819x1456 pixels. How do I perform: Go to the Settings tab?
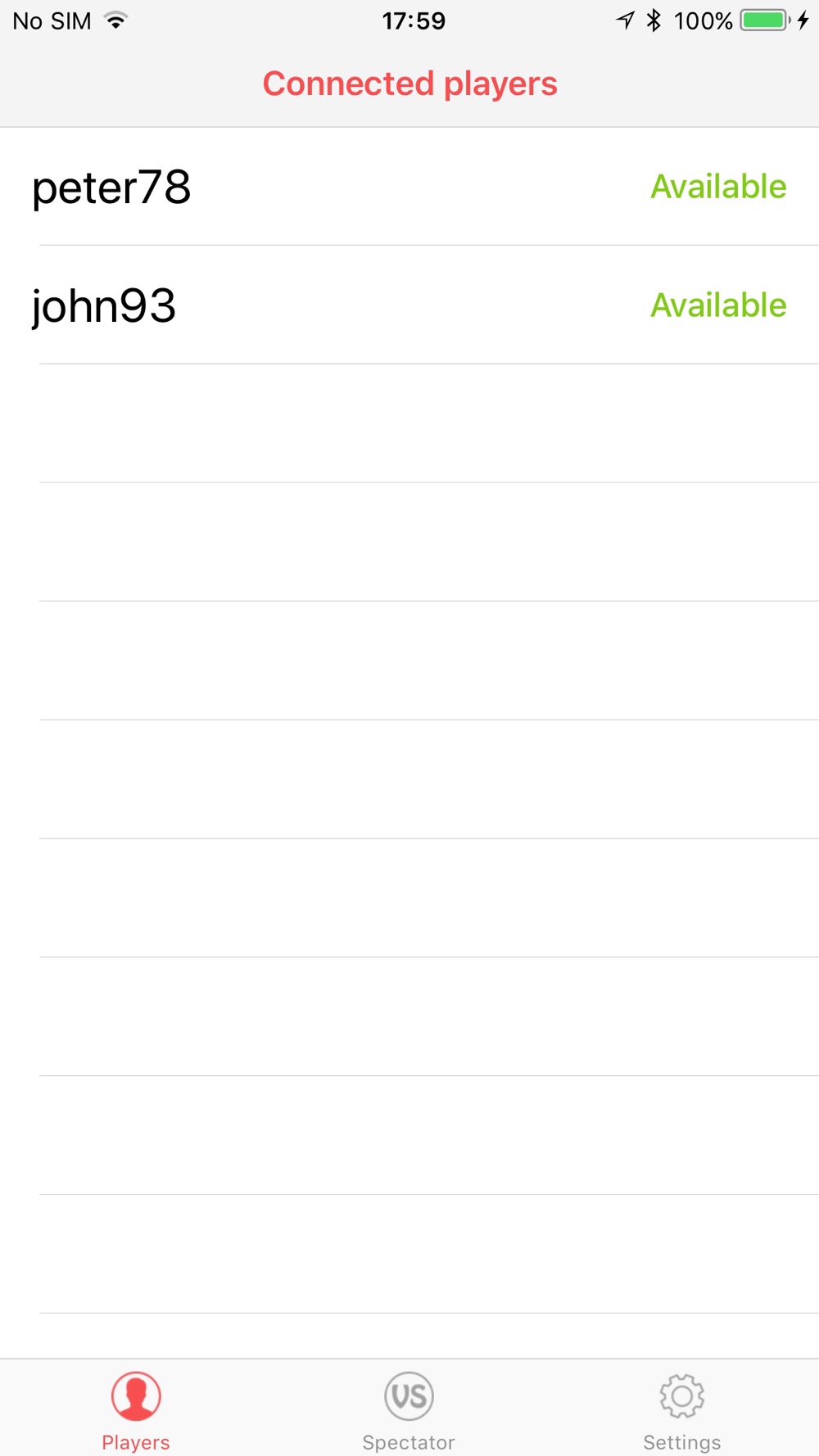coord(681,1410)
